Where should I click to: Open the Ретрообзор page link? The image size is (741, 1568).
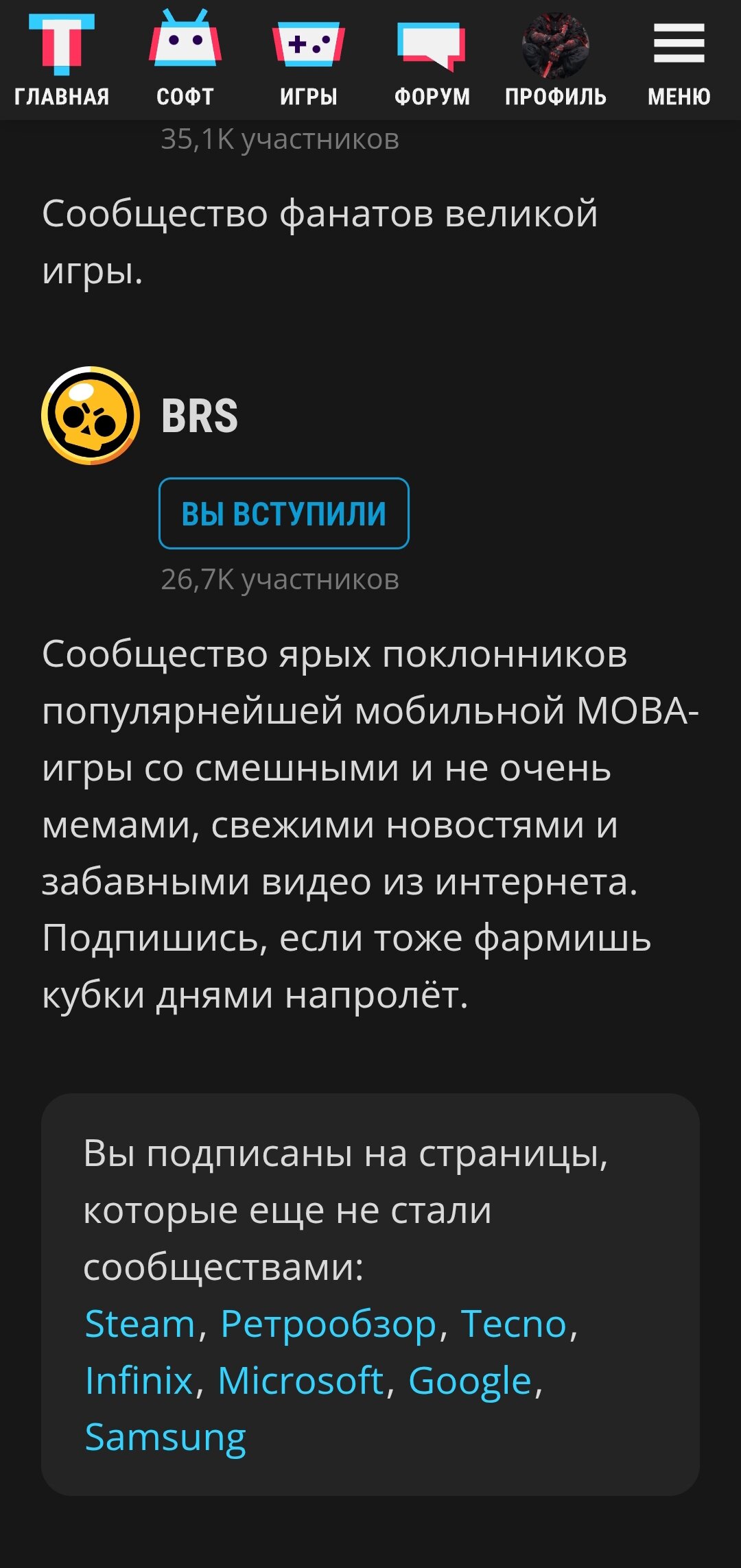click(x=328, y=1324)
